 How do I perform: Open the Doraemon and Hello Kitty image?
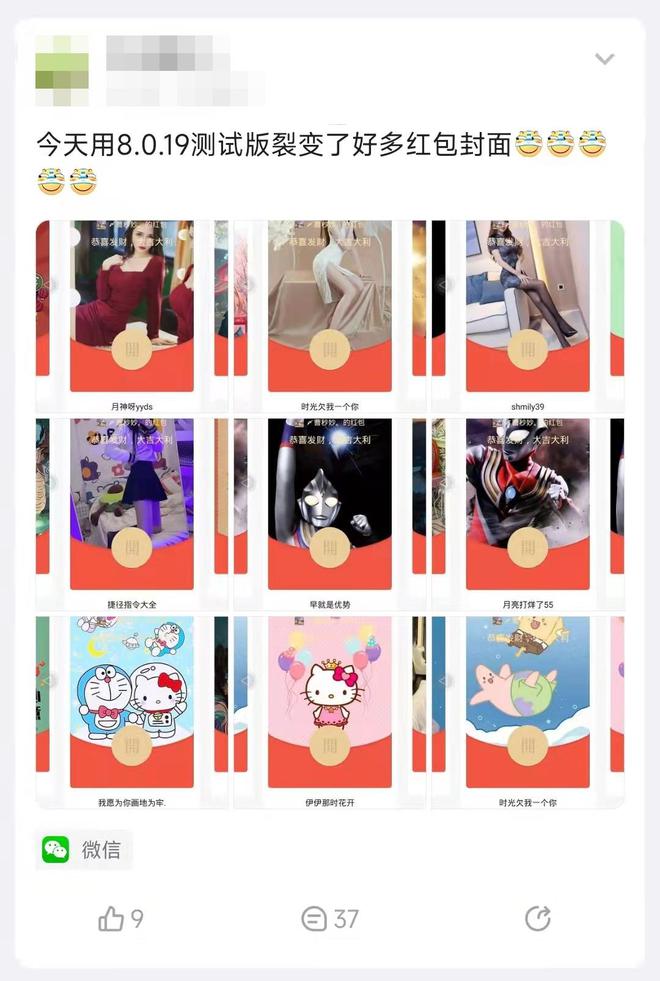pyautogui.click(x=132, y=710)
